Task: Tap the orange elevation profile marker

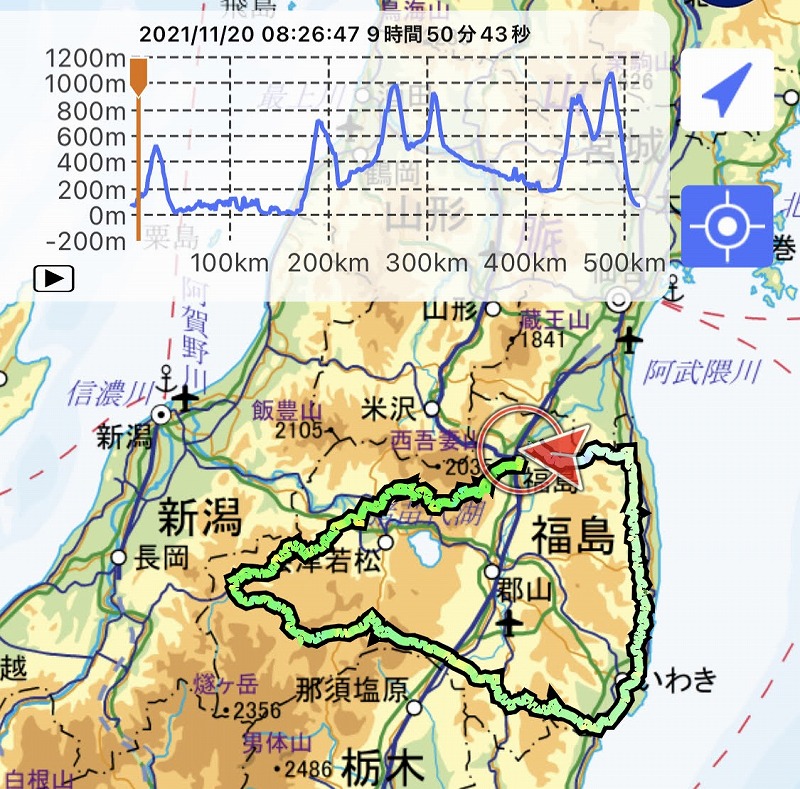Action: point(139,78)
